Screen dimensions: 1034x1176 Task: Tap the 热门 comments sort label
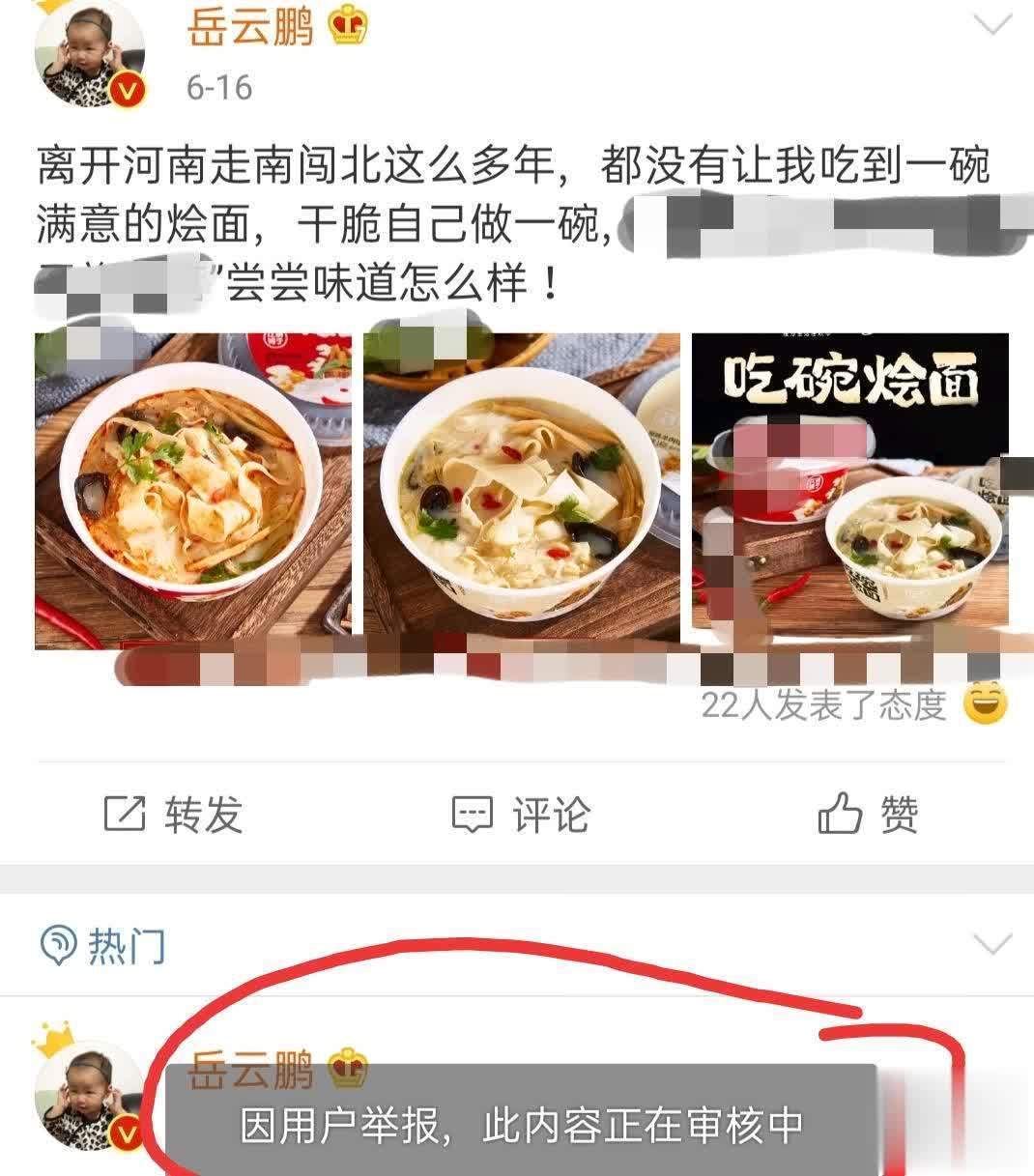pos(103,944)
